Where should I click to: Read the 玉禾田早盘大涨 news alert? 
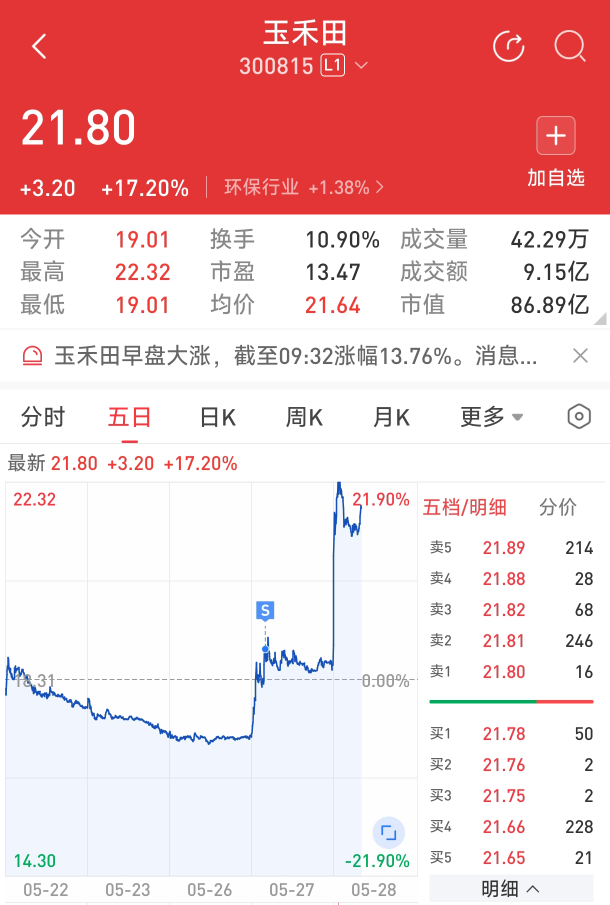[x=295, y=355]
